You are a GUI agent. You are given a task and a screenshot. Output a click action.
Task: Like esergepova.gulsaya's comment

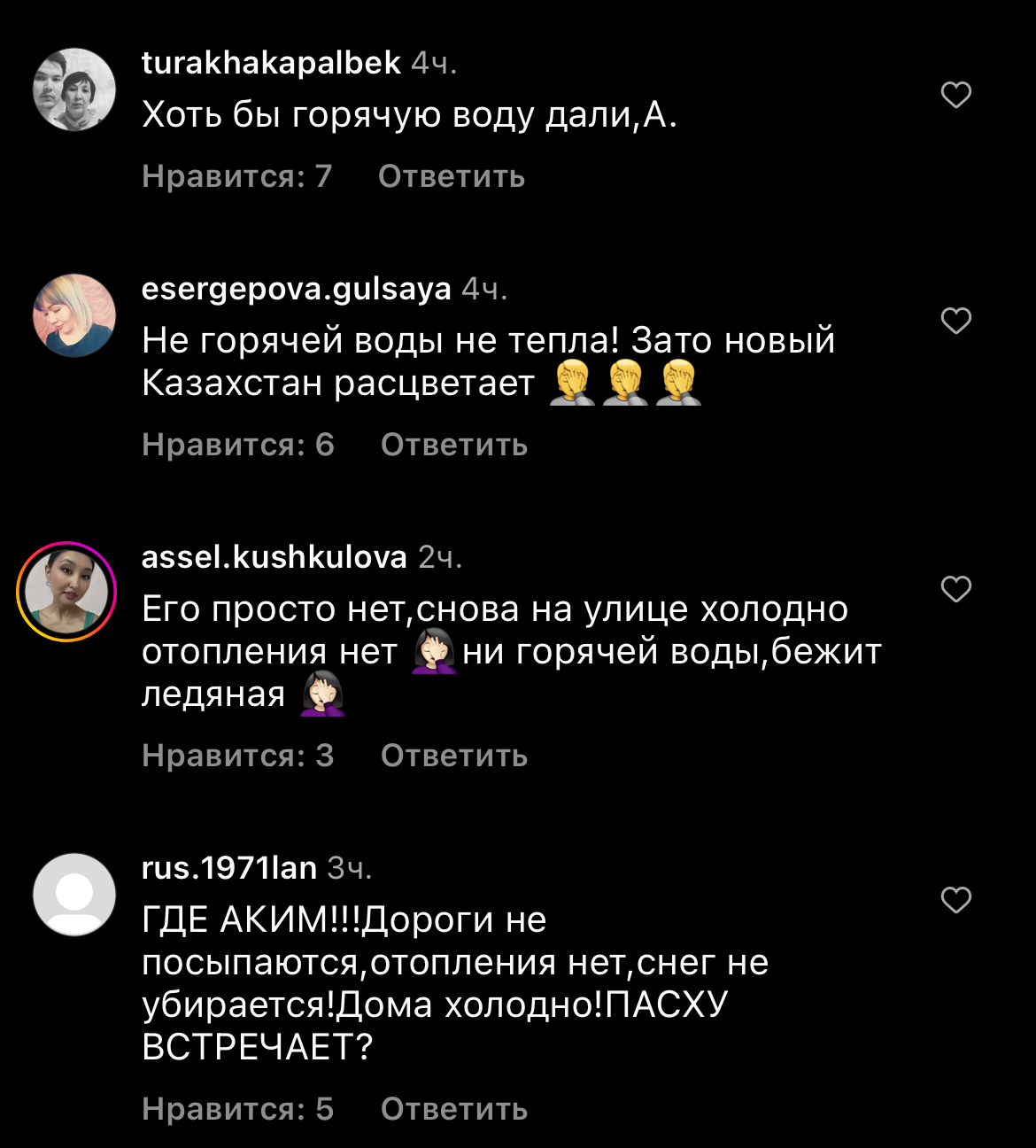955,321
